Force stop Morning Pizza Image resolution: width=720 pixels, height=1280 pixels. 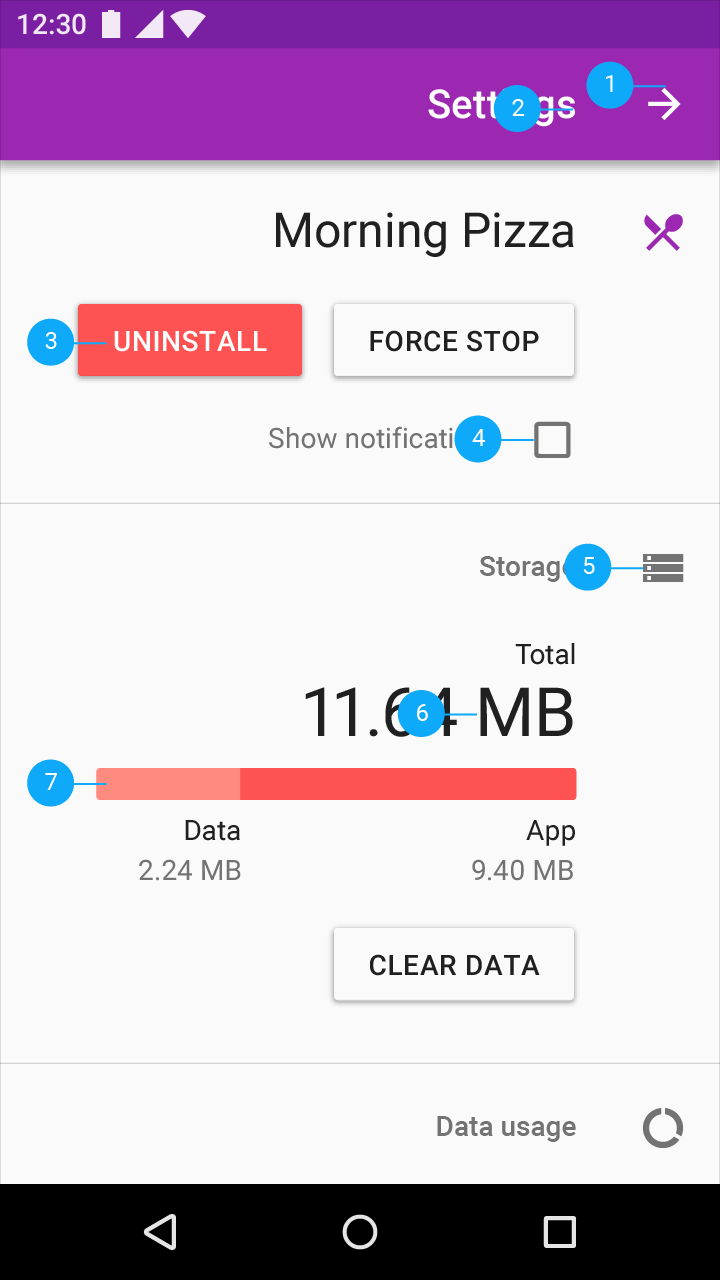(454, 340)
